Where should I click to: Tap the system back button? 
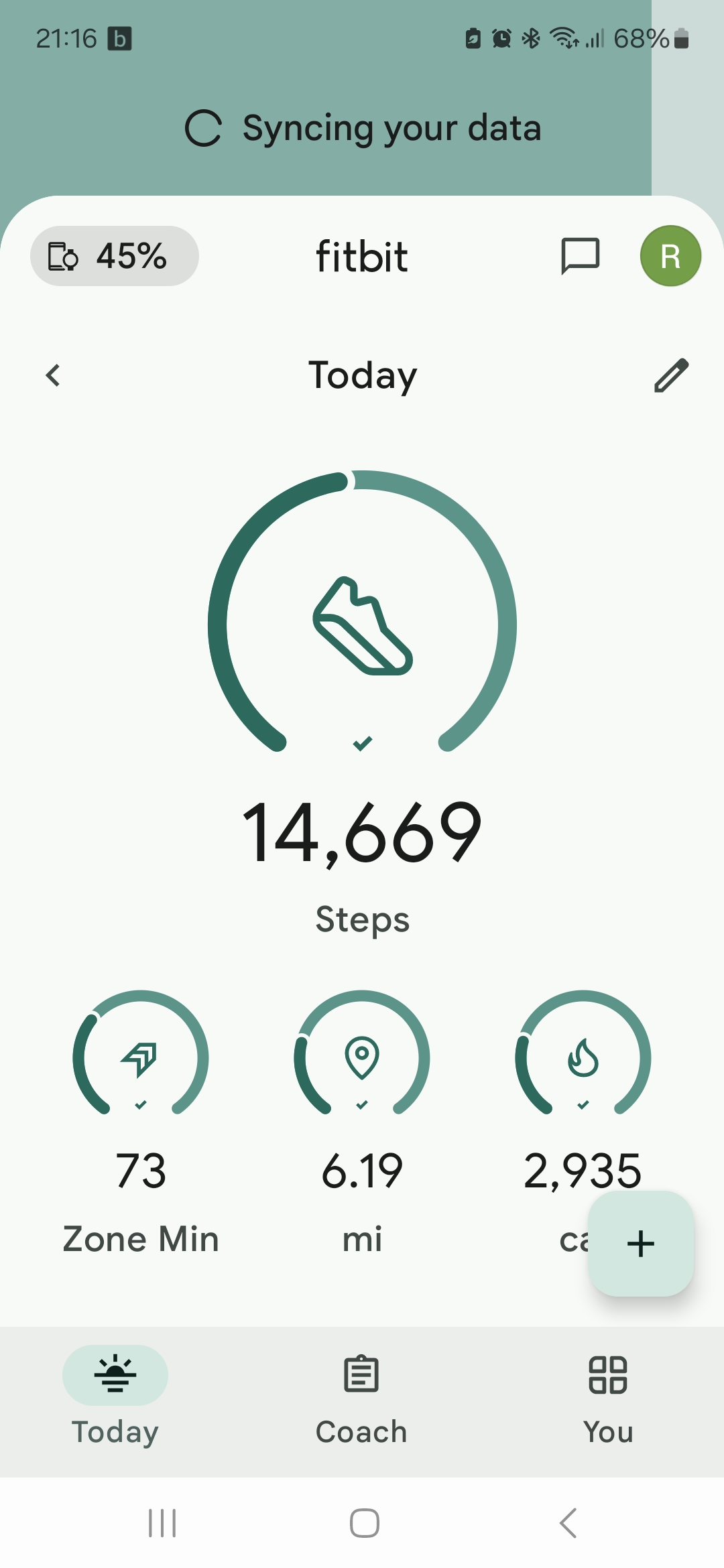(x=568, y=1523)
